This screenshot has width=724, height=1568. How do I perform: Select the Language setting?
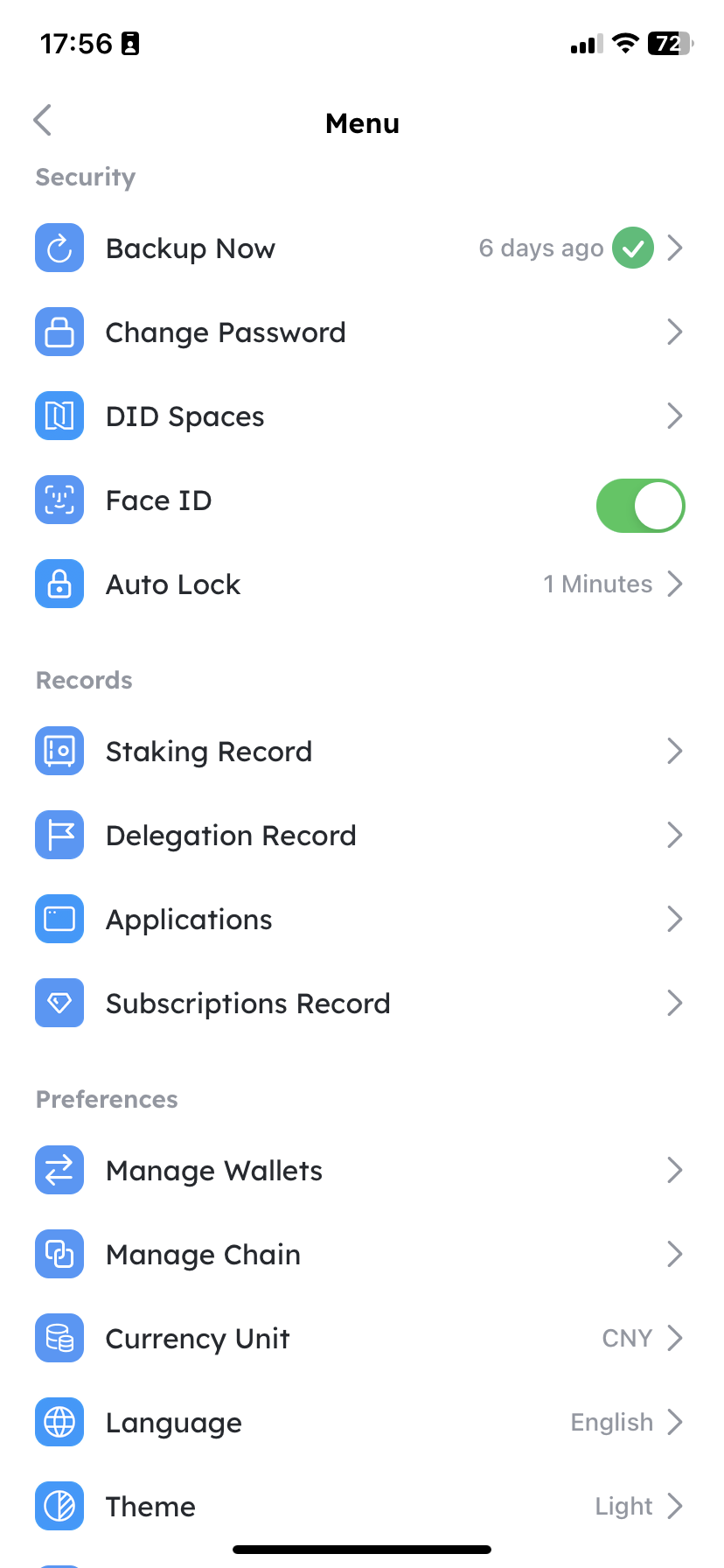(174, 1423)
